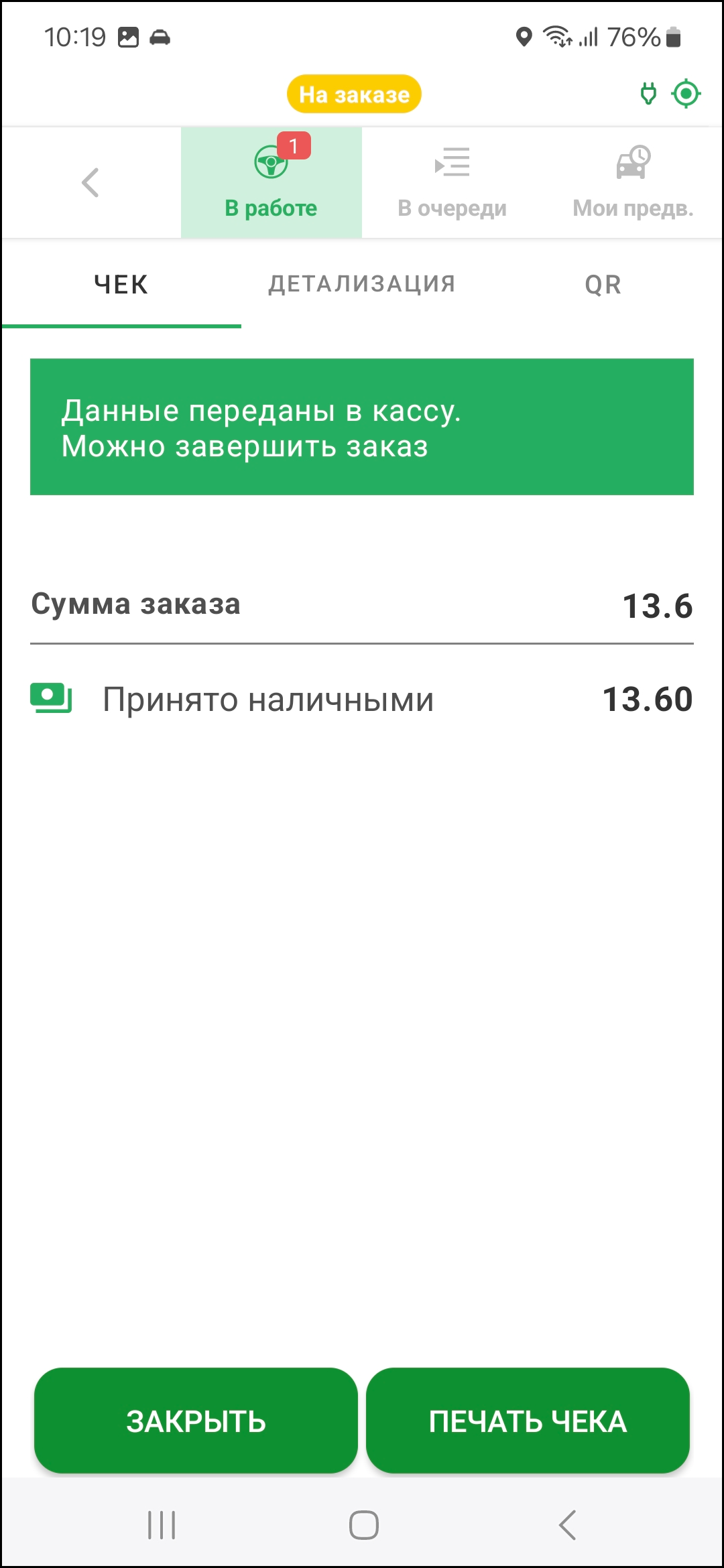Go back using the left chevron arrow

[x=90, y=182]
